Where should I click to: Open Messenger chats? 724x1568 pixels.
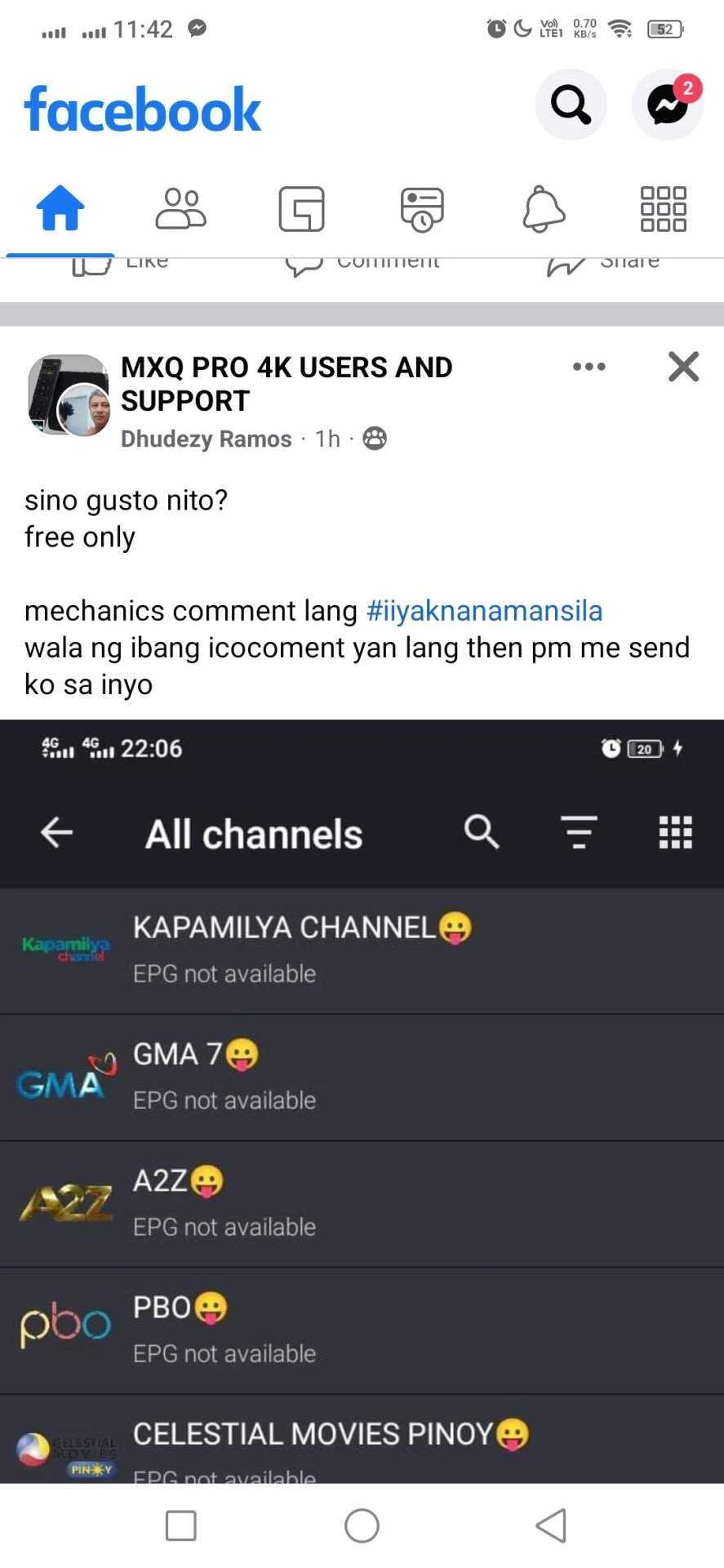point(668,105)
